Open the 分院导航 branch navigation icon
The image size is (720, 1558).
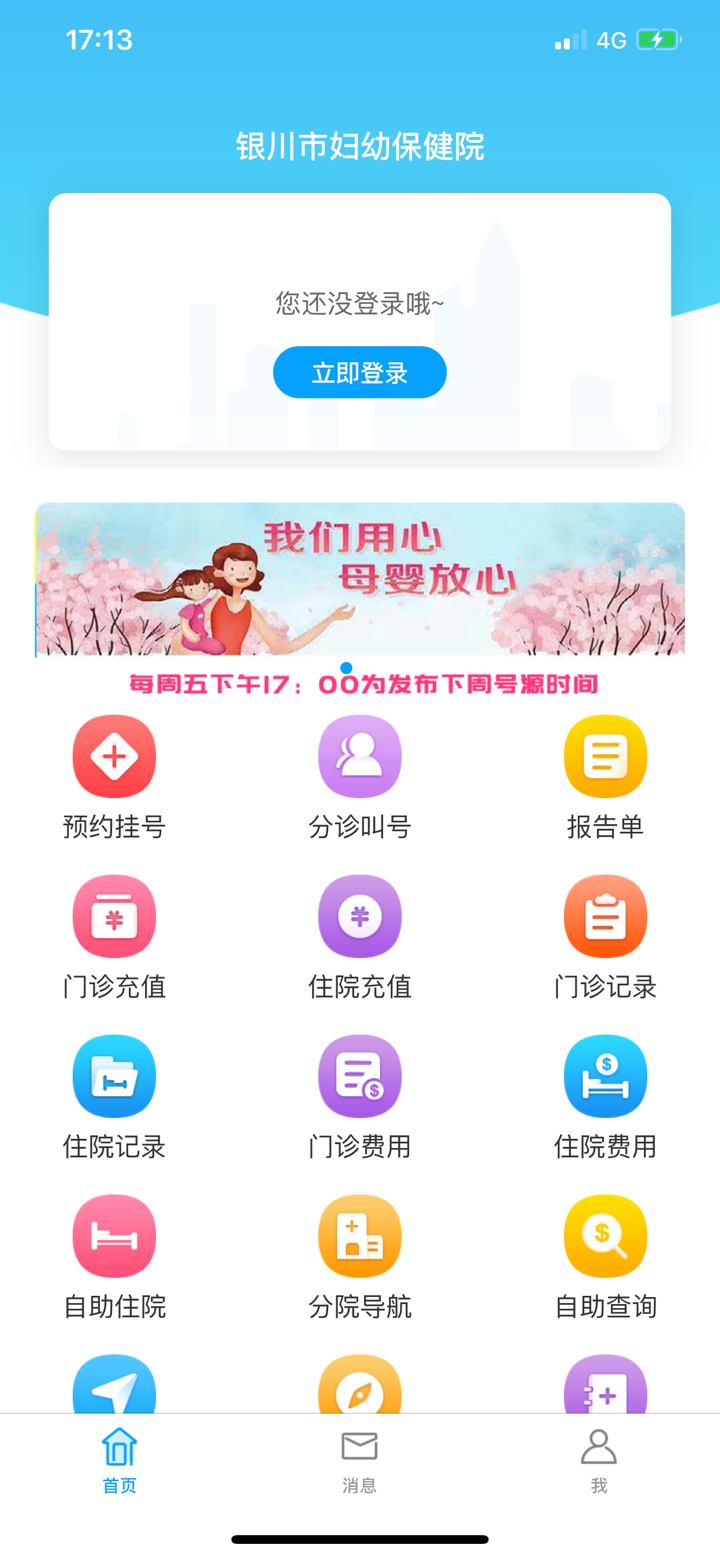(x=360, y=1235)
